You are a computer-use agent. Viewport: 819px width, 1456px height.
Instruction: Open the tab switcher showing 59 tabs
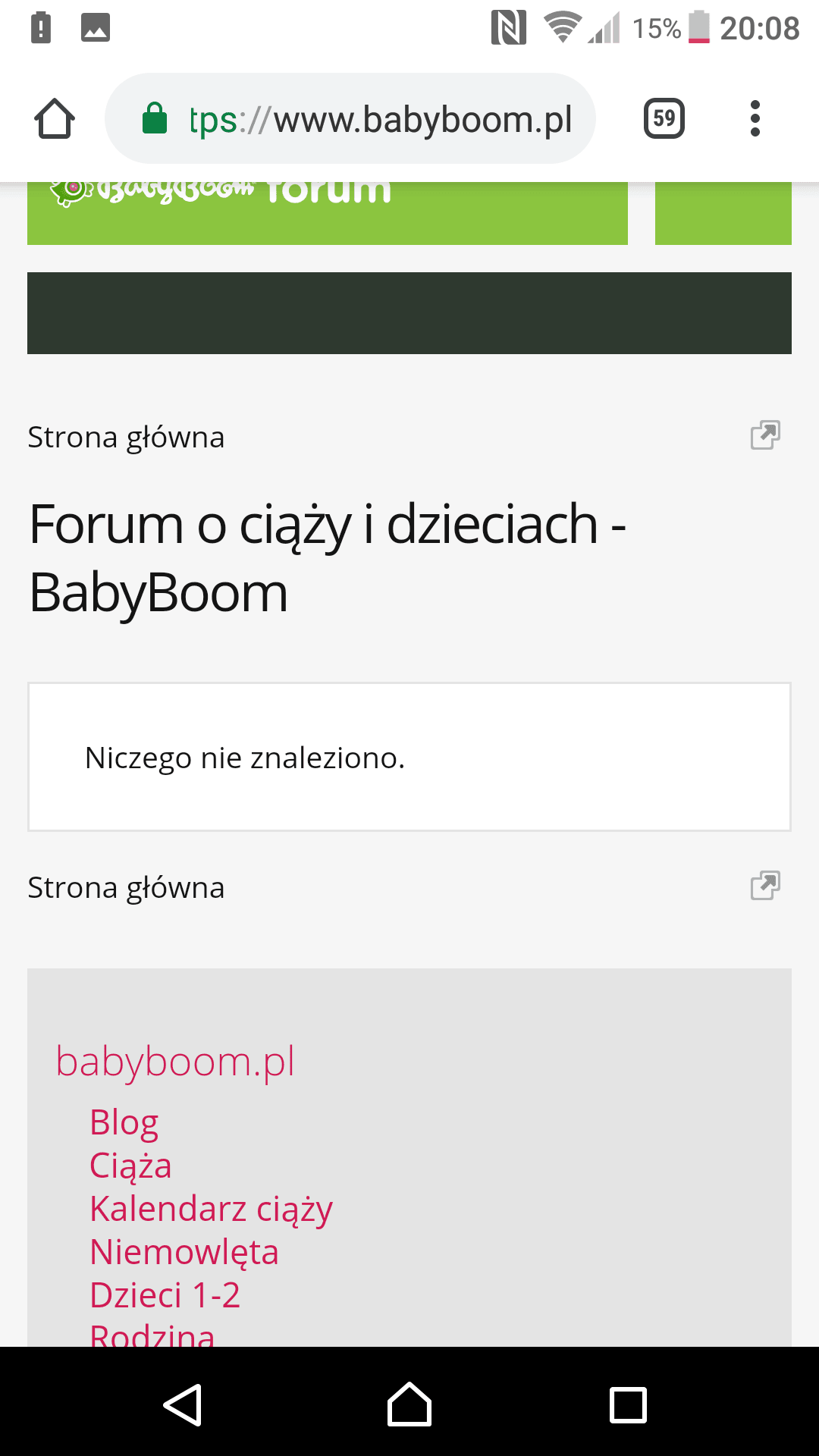point(664,118)
